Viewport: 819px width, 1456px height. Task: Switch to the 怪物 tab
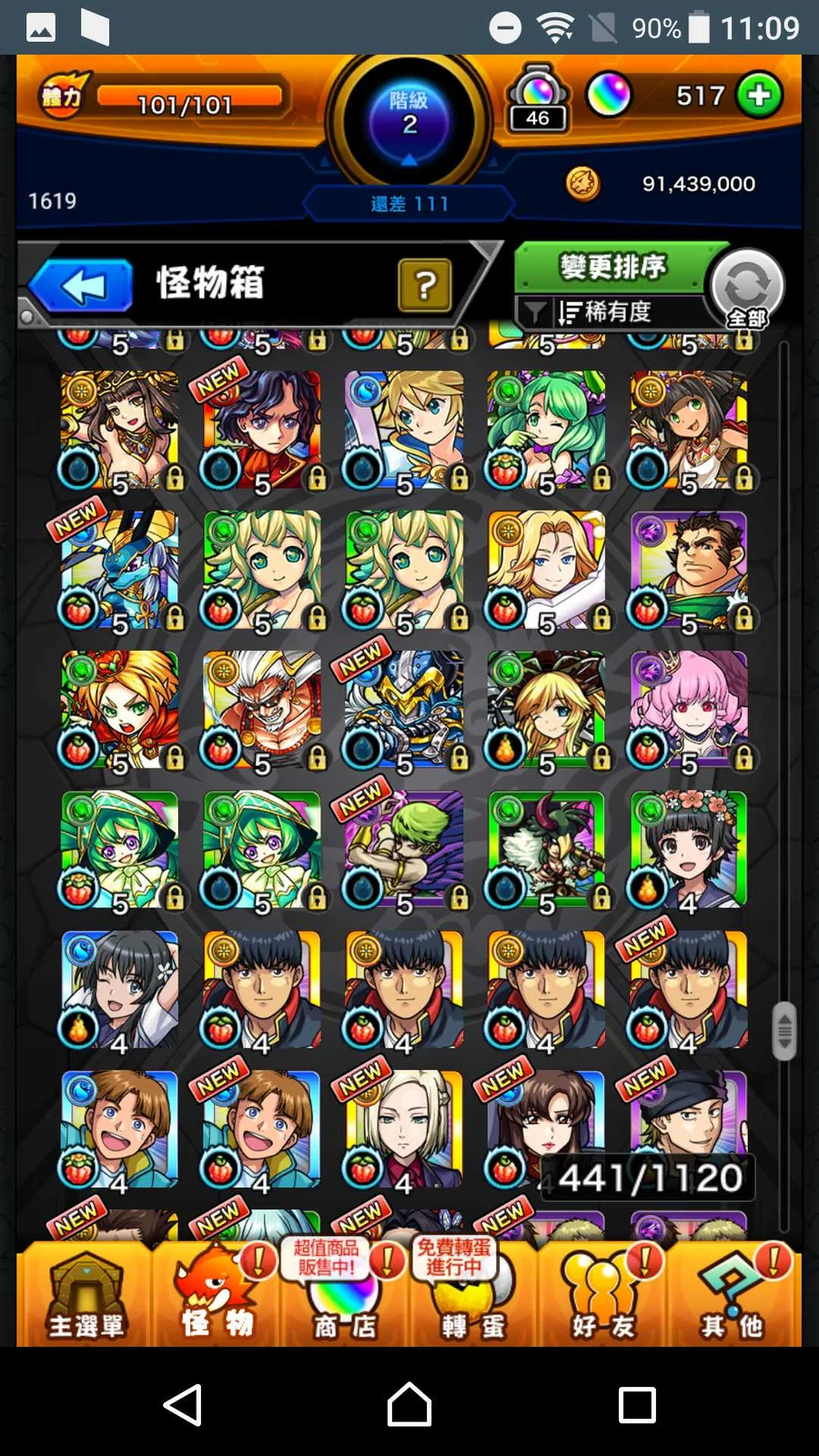(217, 1294)
